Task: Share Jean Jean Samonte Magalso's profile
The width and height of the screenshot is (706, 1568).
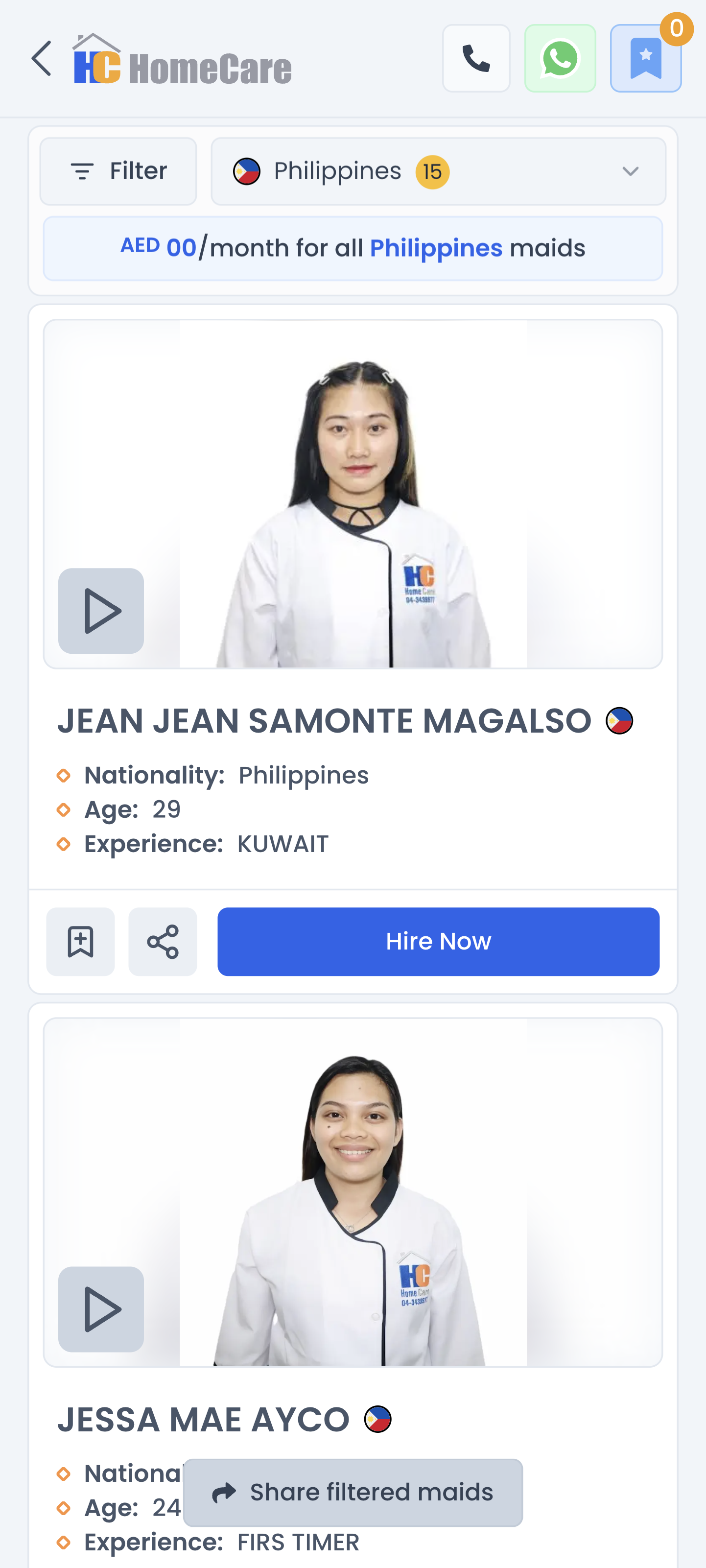Action: tap(163, 942)
